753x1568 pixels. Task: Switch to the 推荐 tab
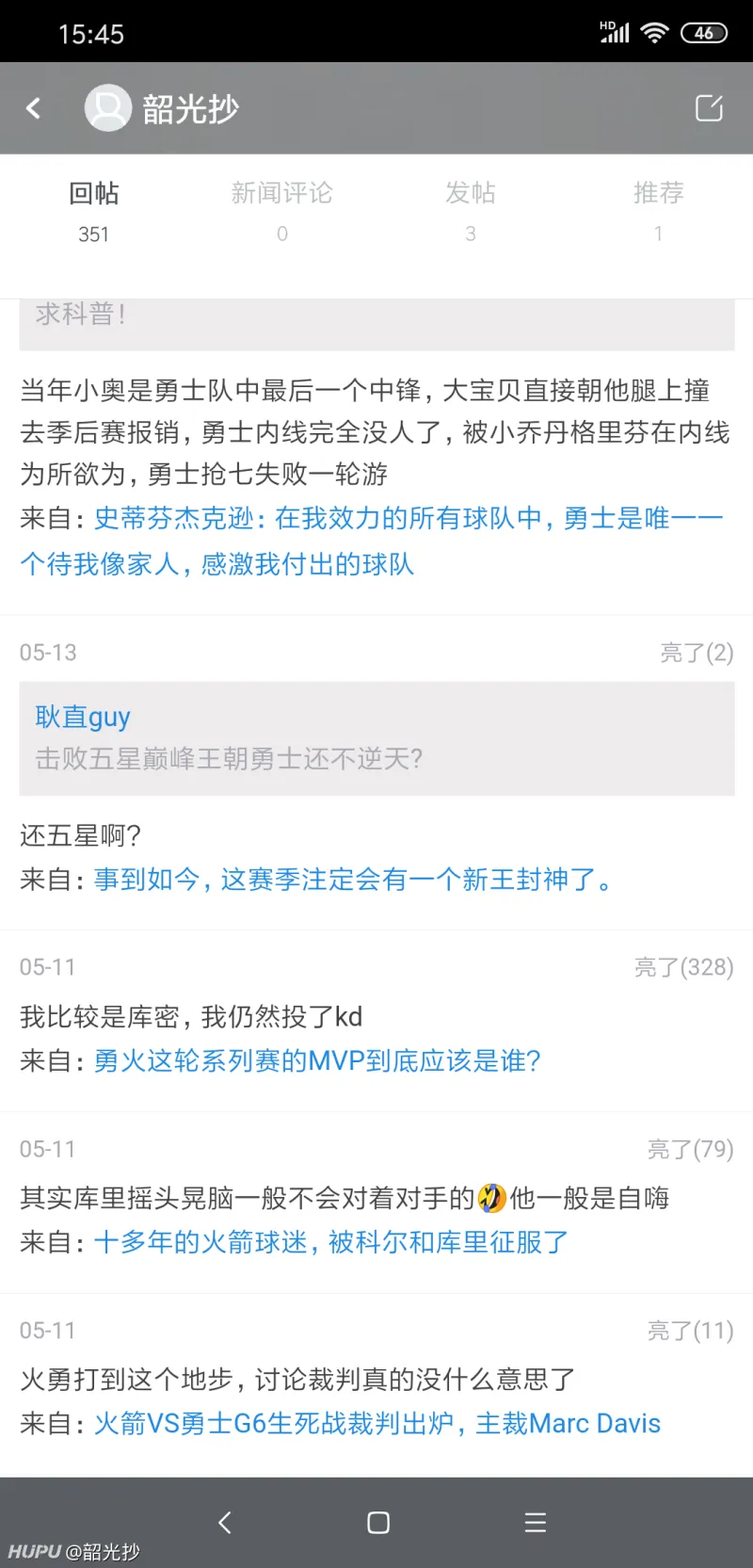[659, 211]
